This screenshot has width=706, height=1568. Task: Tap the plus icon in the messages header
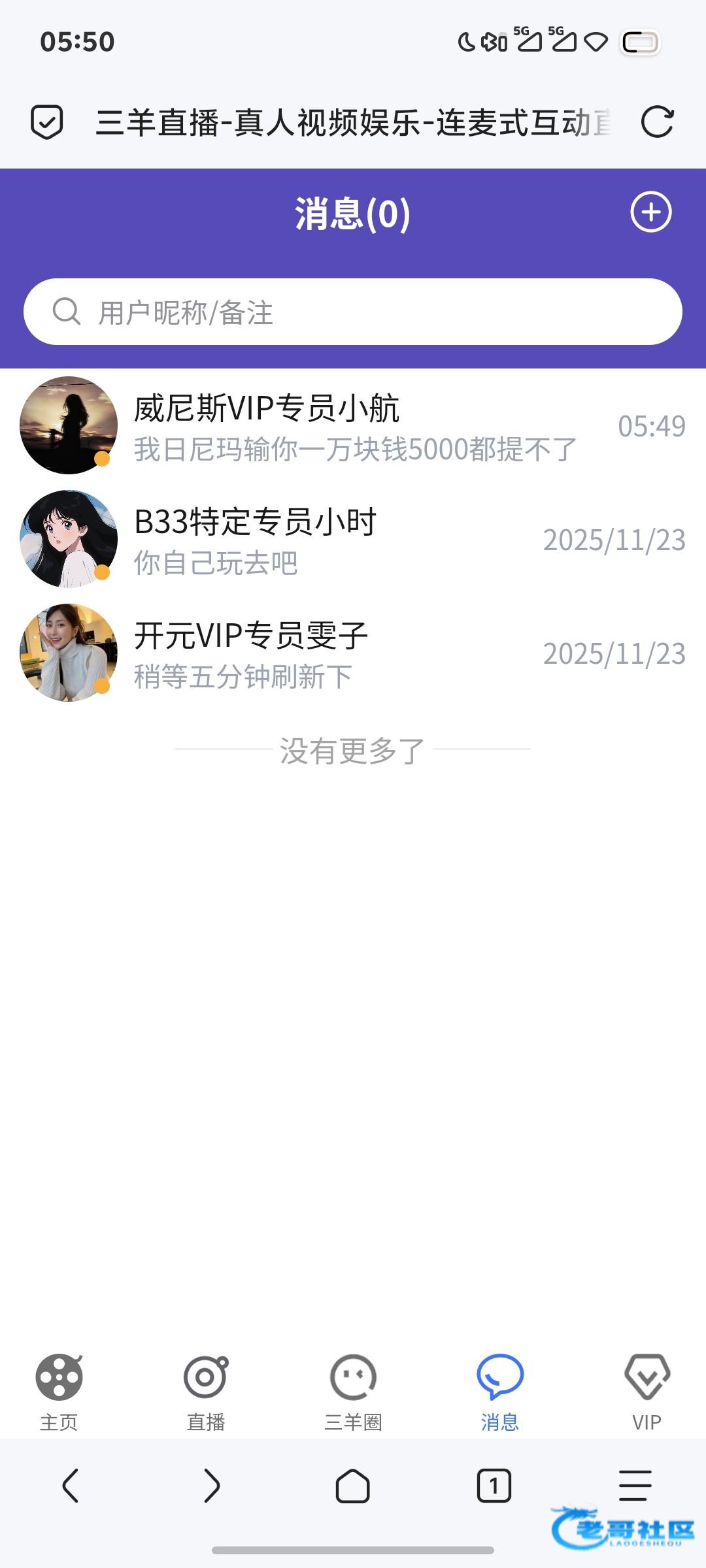click(x=650, y=212)
